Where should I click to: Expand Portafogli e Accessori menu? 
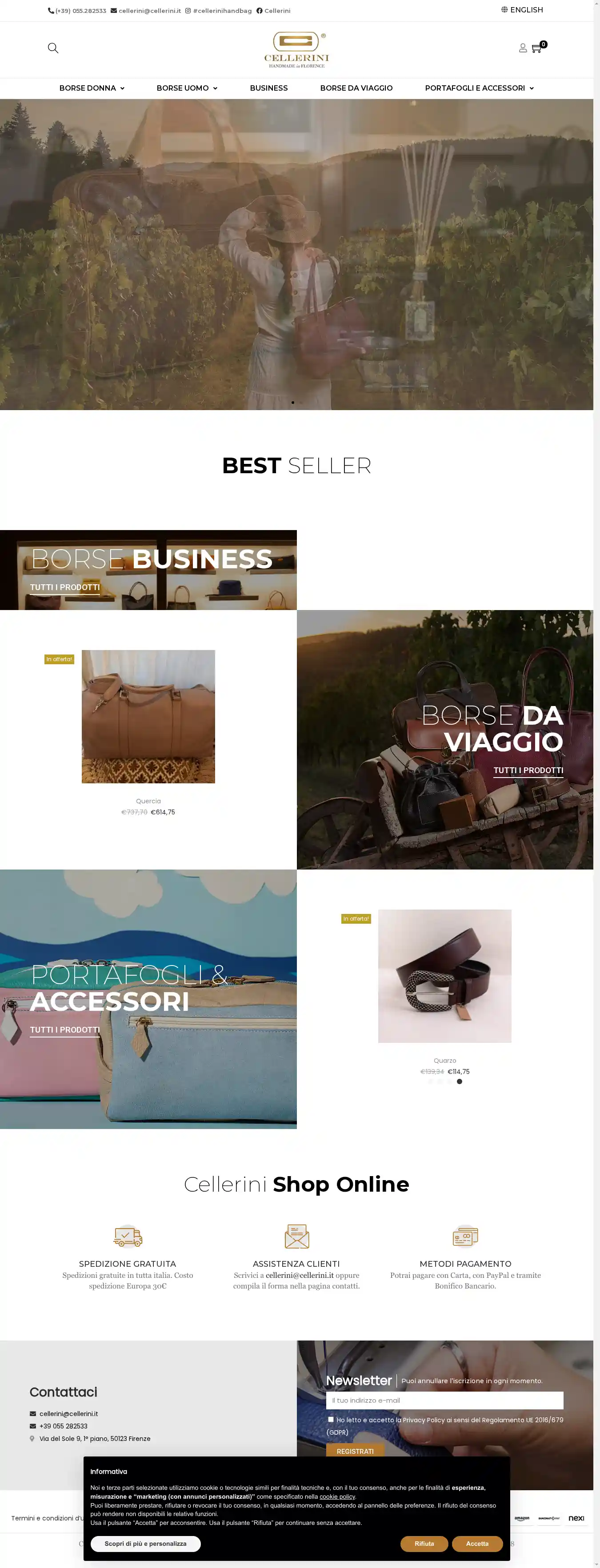(479, 88)
